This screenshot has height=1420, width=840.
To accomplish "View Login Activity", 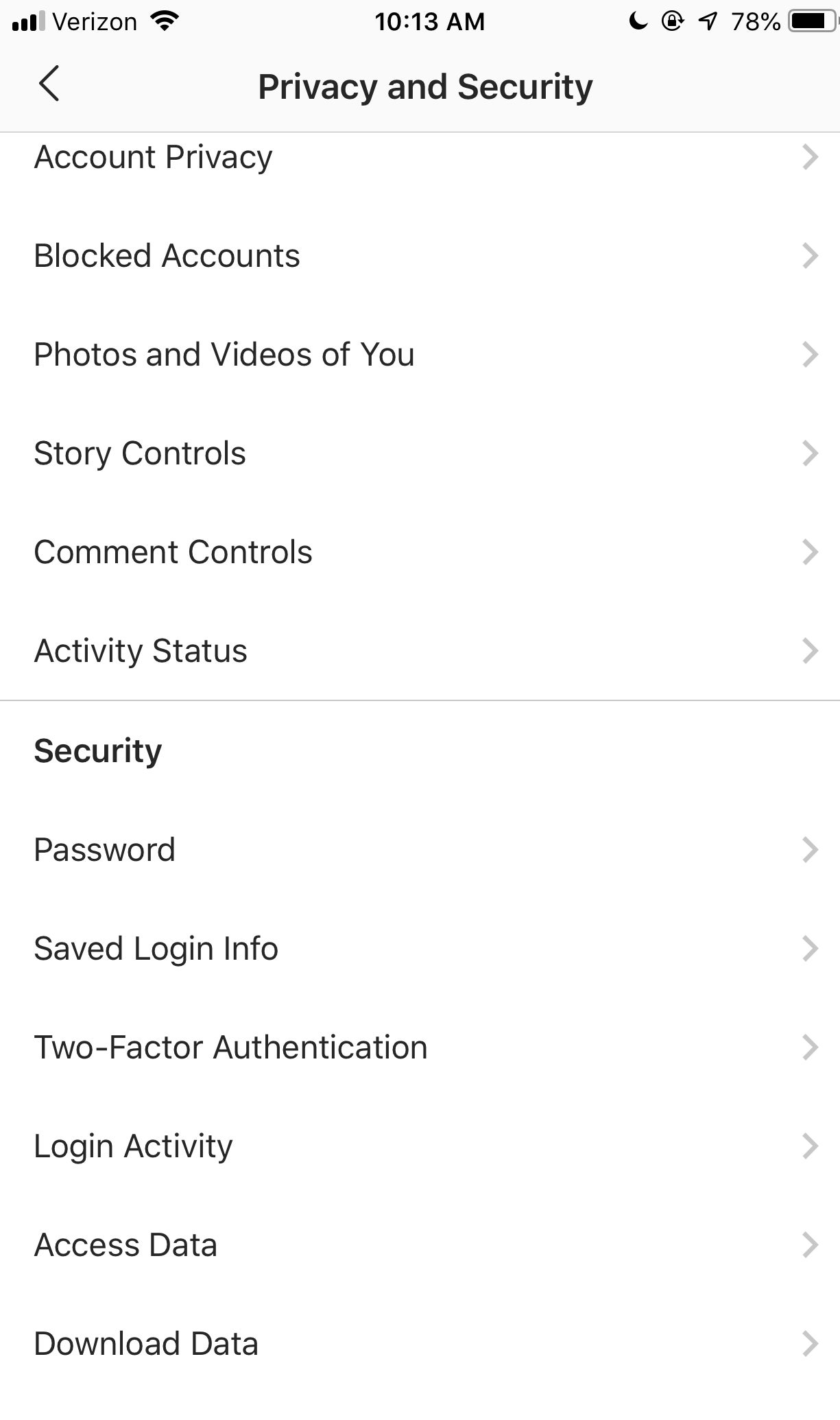I will coord(420,1146).
